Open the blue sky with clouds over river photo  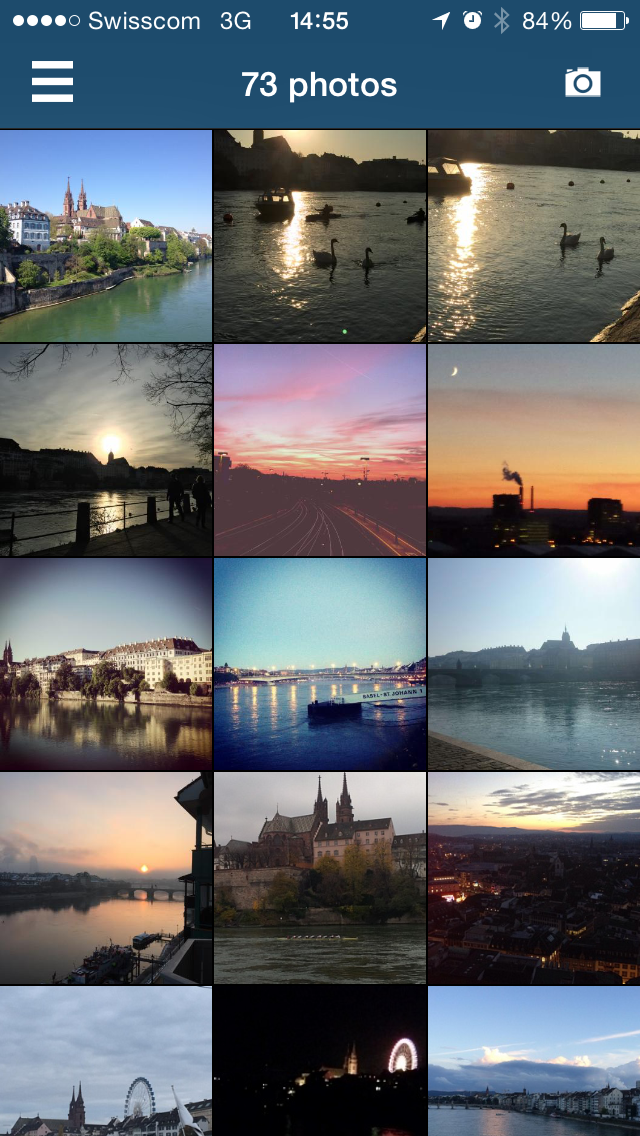click(x=534, y=1062)
